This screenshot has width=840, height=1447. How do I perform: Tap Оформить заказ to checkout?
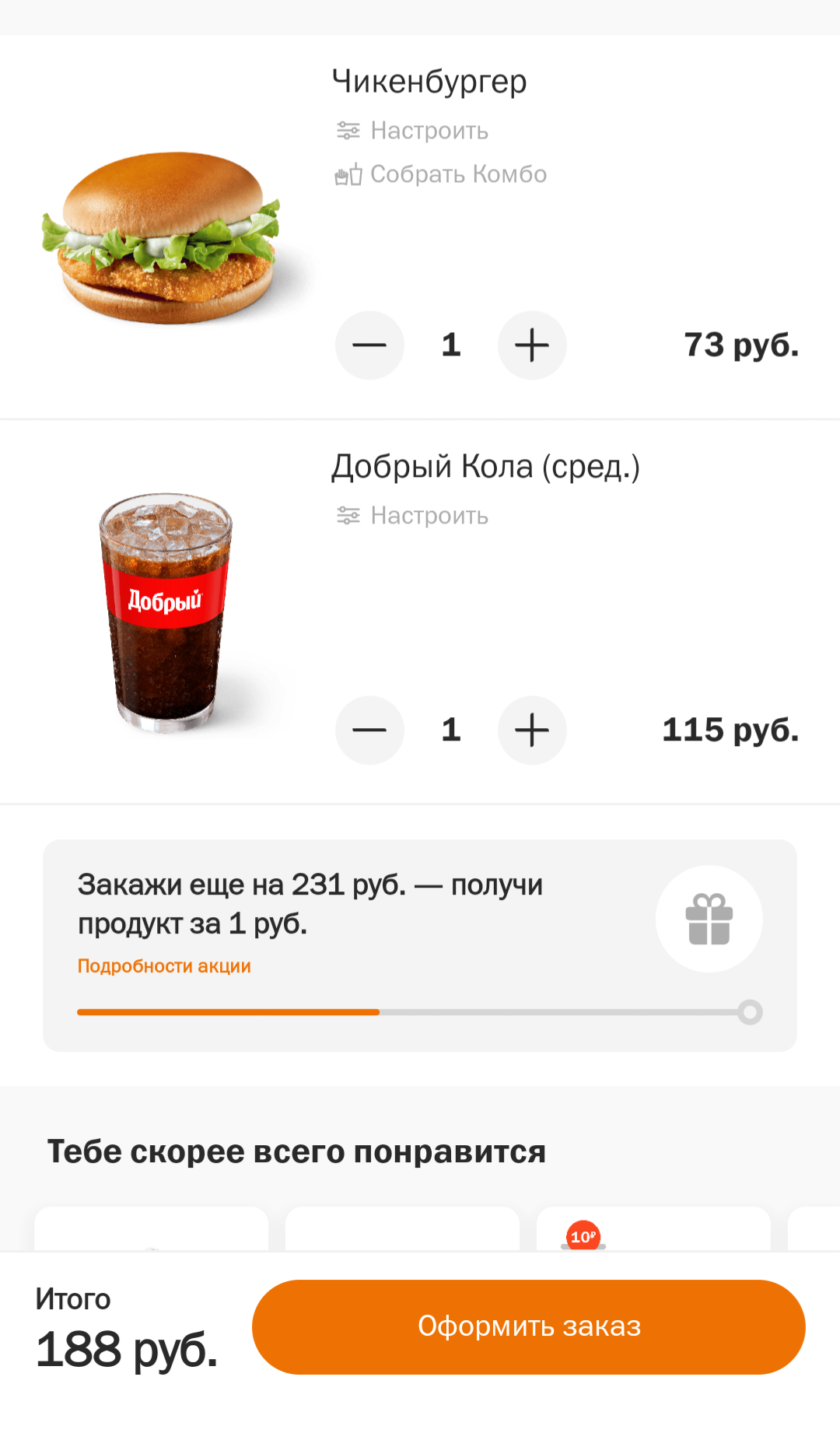(529, 1326)
